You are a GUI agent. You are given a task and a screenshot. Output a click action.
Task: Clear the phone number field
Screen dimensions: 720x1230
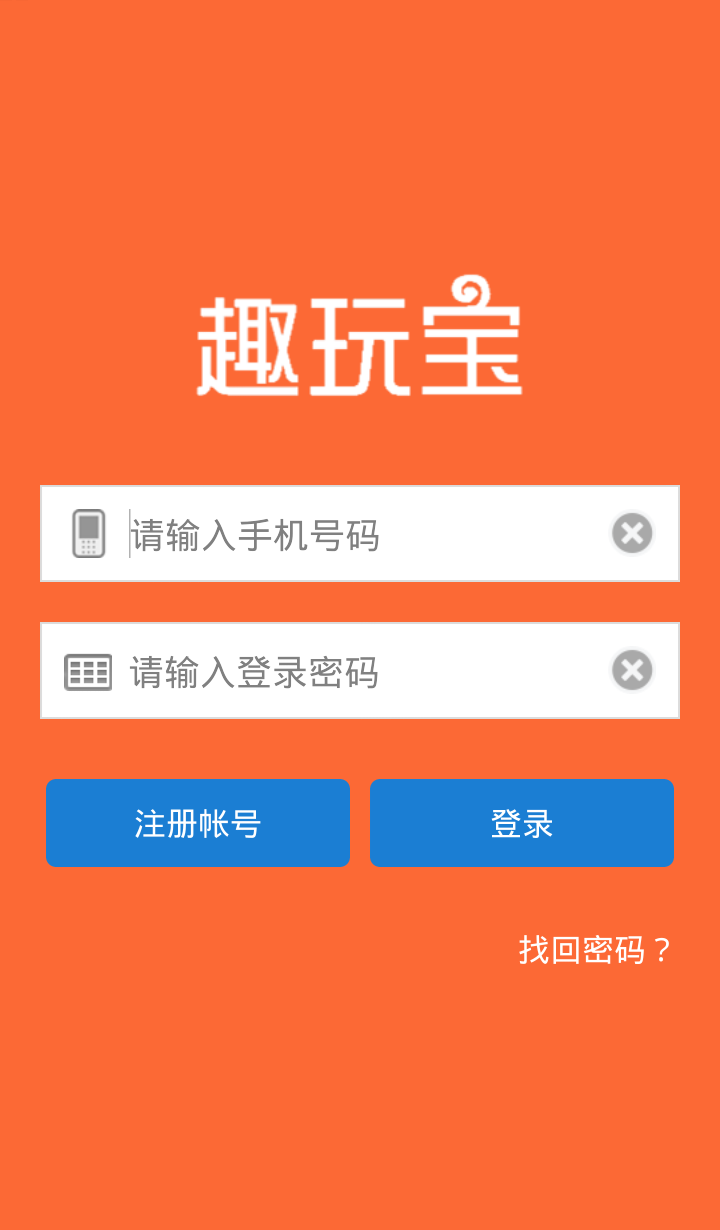(x=632, y=534)
